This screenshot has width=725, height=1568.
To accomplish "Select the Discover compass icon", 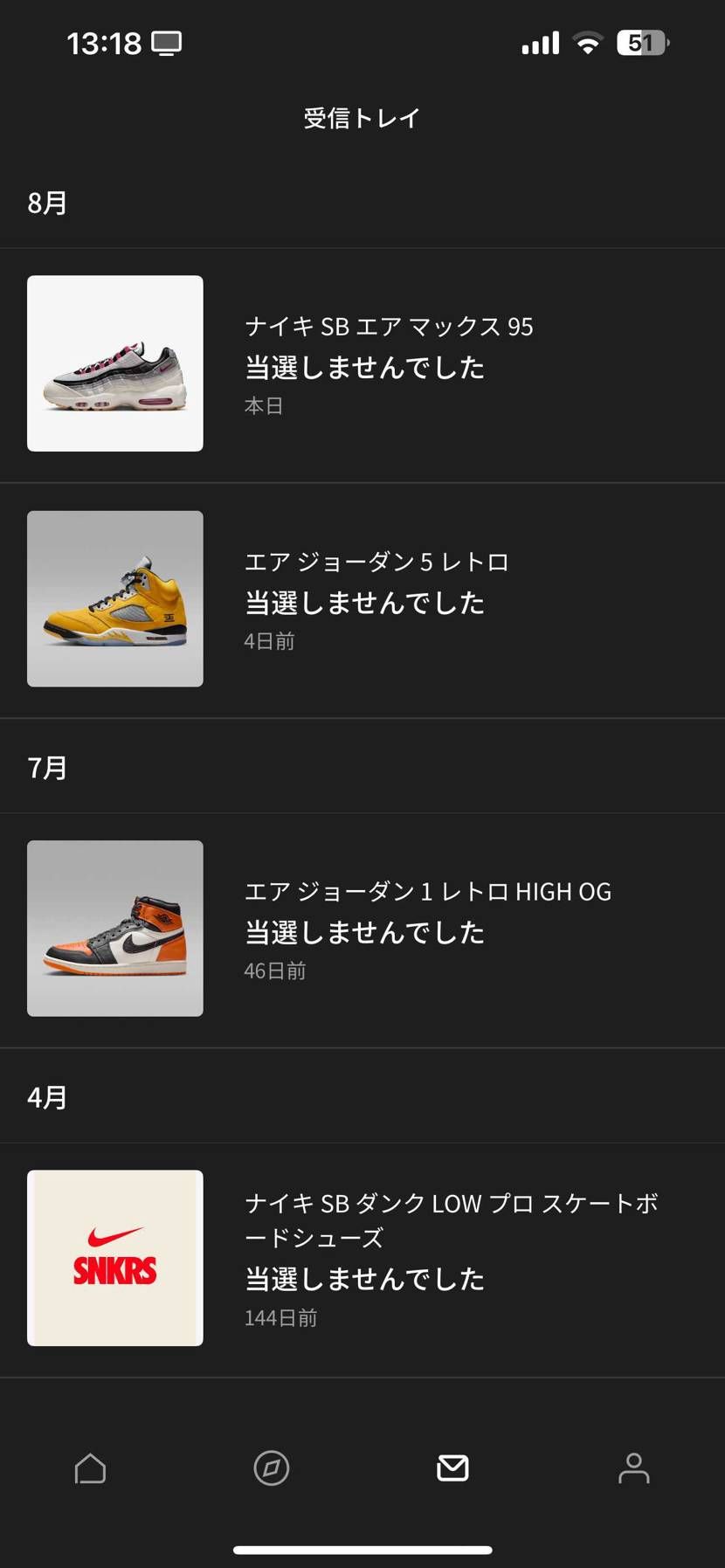I will point(272,1468).
